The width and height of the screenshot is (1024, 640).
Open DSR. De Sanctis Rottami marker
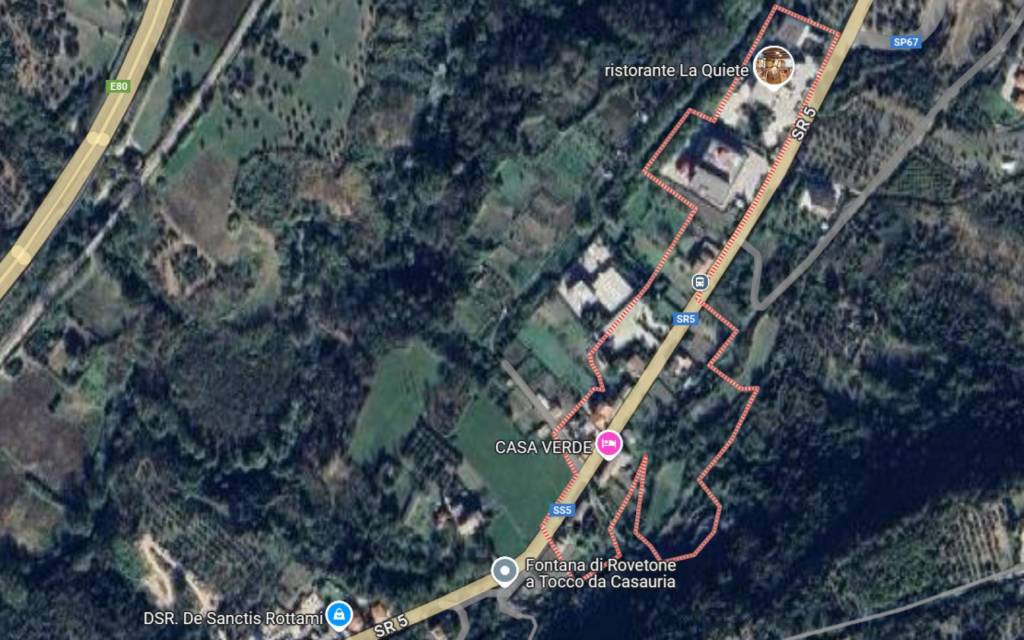340,614
